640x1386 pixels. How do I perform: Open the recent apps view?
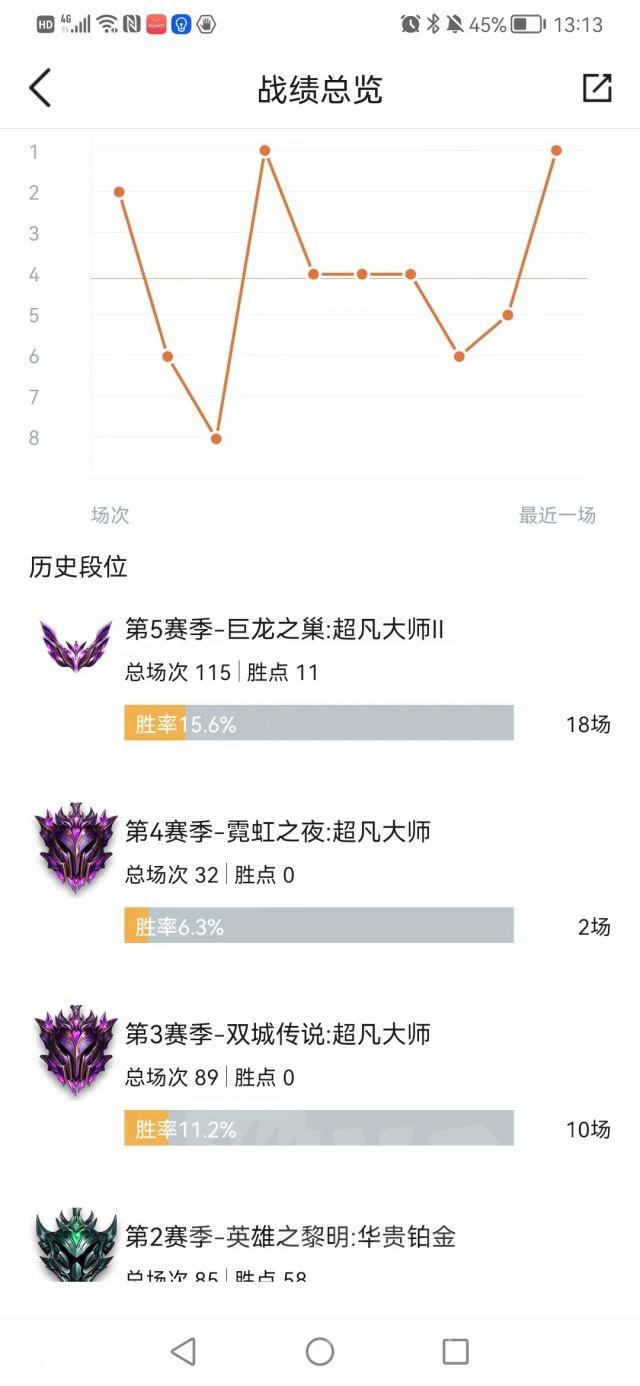coord(456,1351)
